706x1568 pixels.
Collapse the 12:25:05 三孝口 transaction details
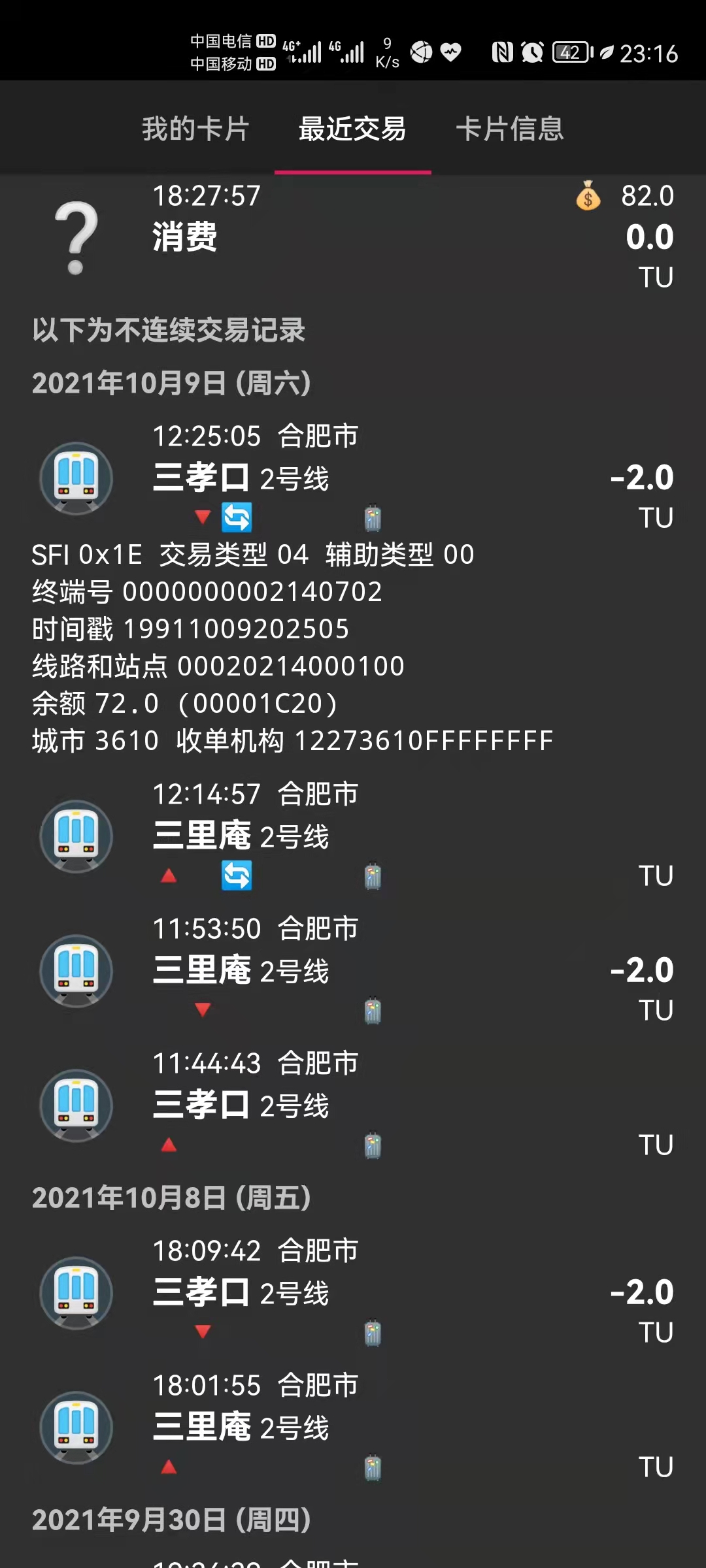(353, 478)
